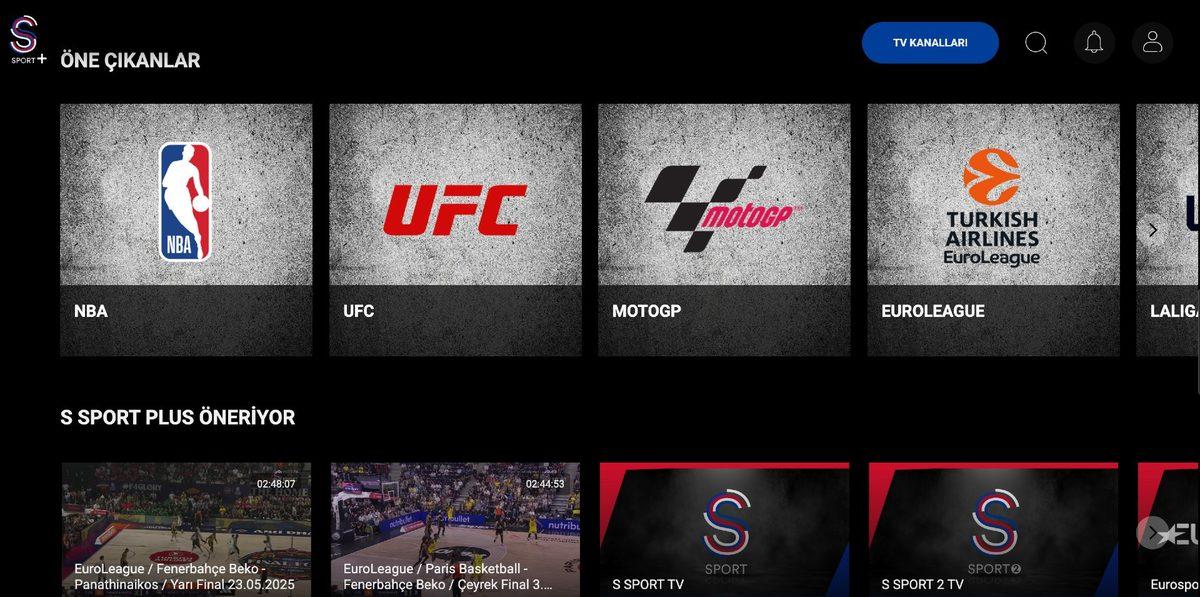Open the EuroLeague category card
The image size is (1200, 597).
pos(993,230)
